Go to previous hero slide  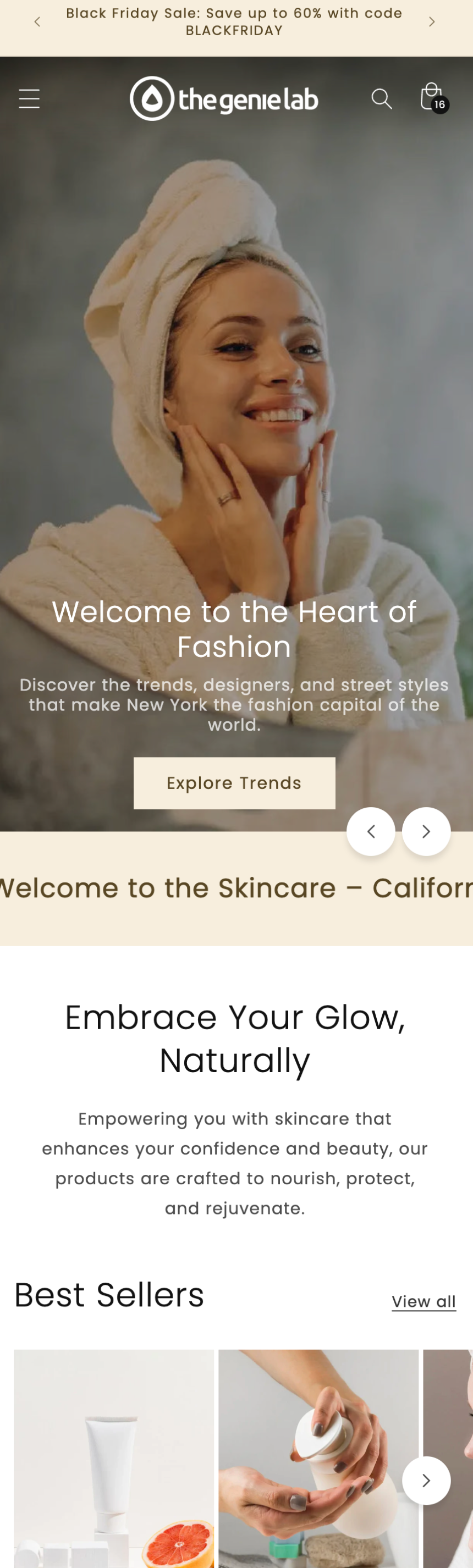(x=371, y=831)
